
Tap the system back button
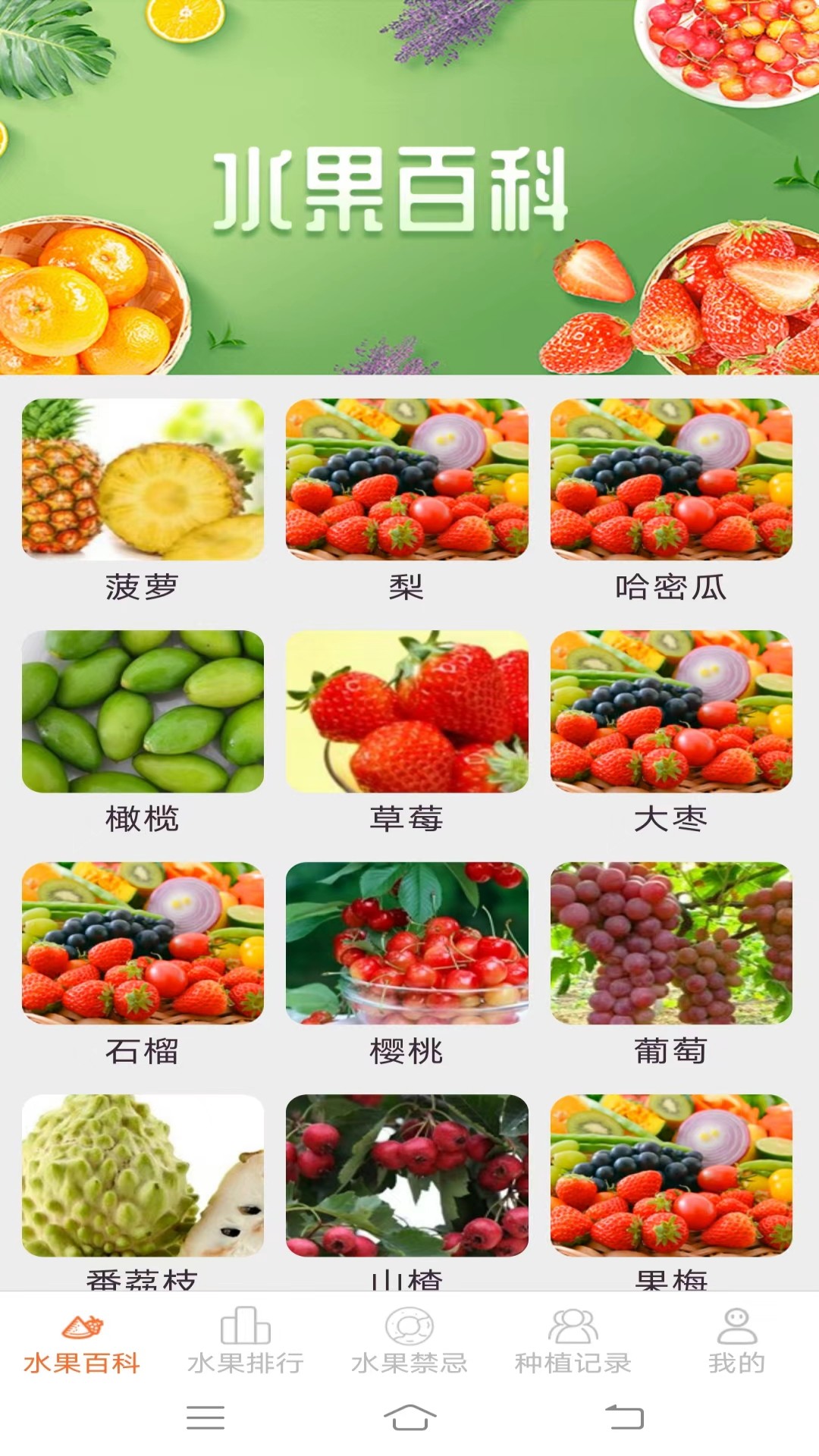click(x=624, y=1417)
